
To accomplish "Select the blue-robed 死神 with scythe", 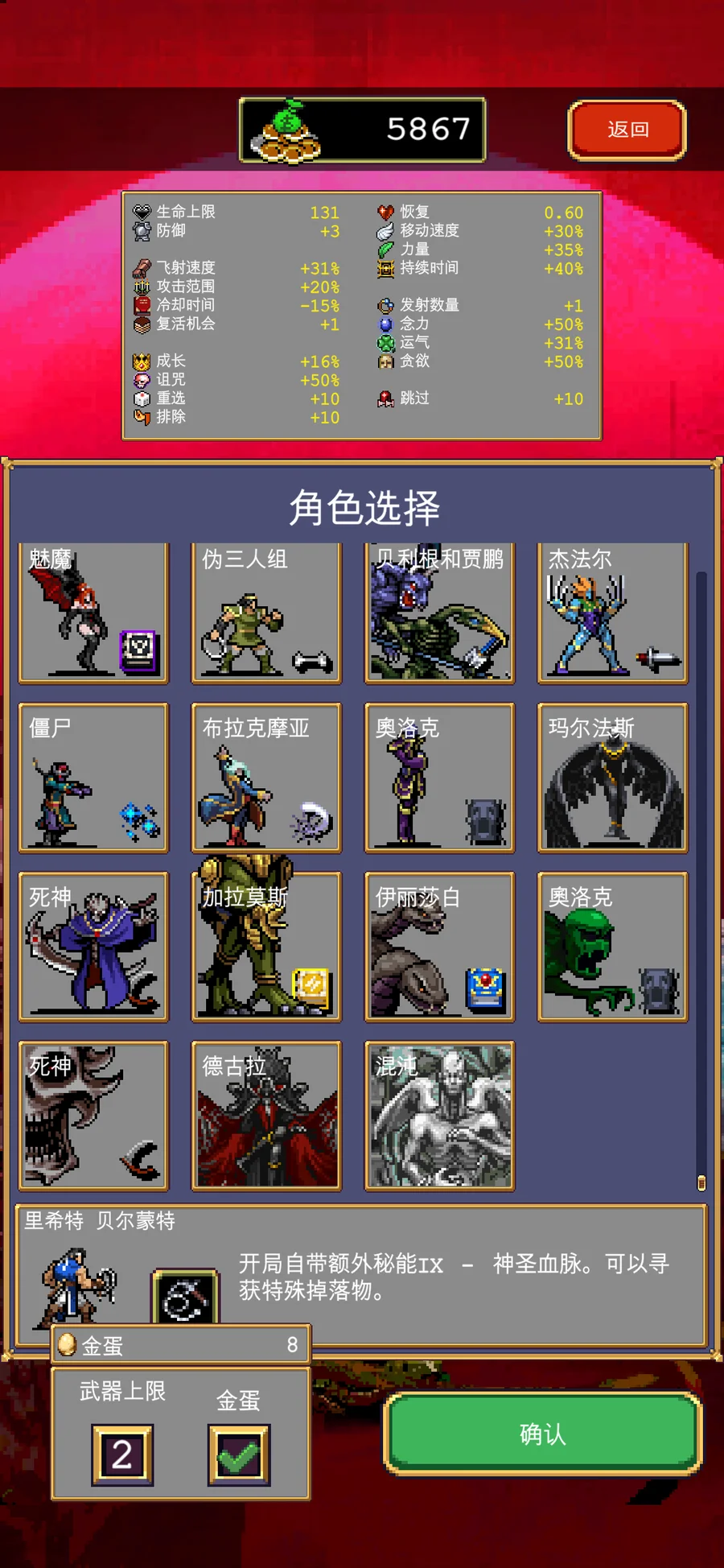I will [93, 947].
